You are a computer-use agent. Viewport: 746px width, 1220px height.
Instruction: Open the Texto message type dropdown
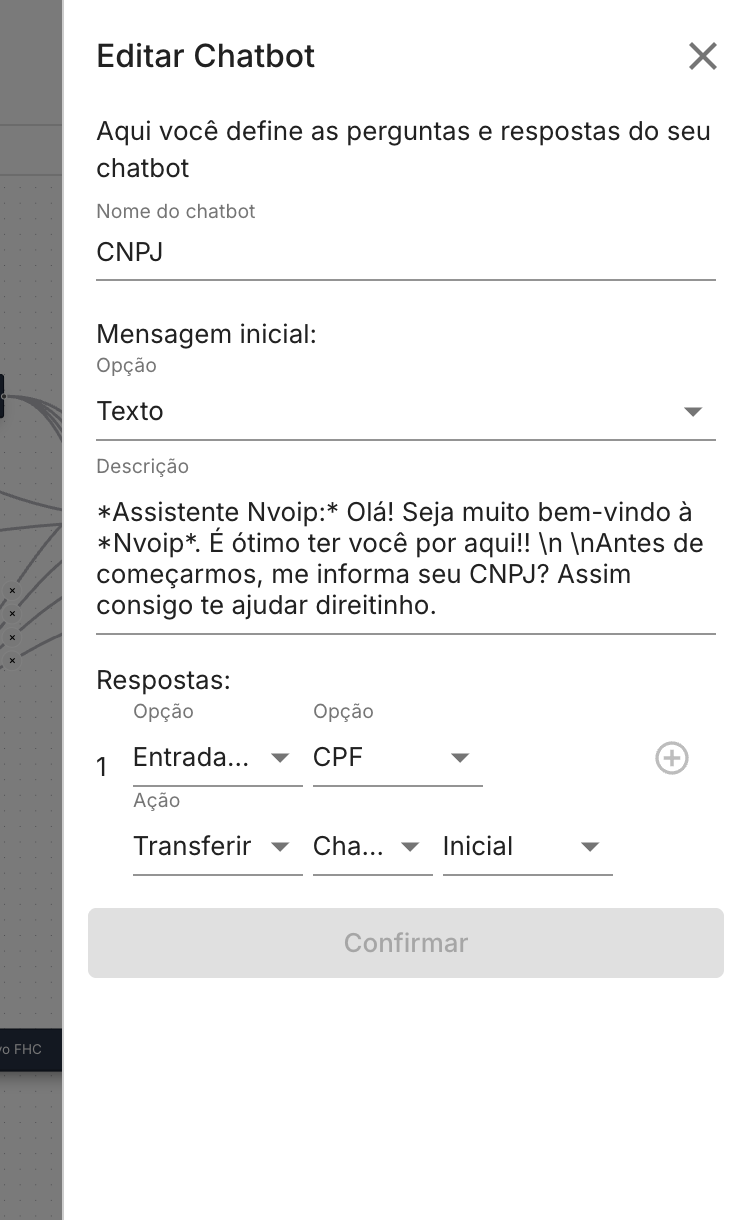click(405, 412)
